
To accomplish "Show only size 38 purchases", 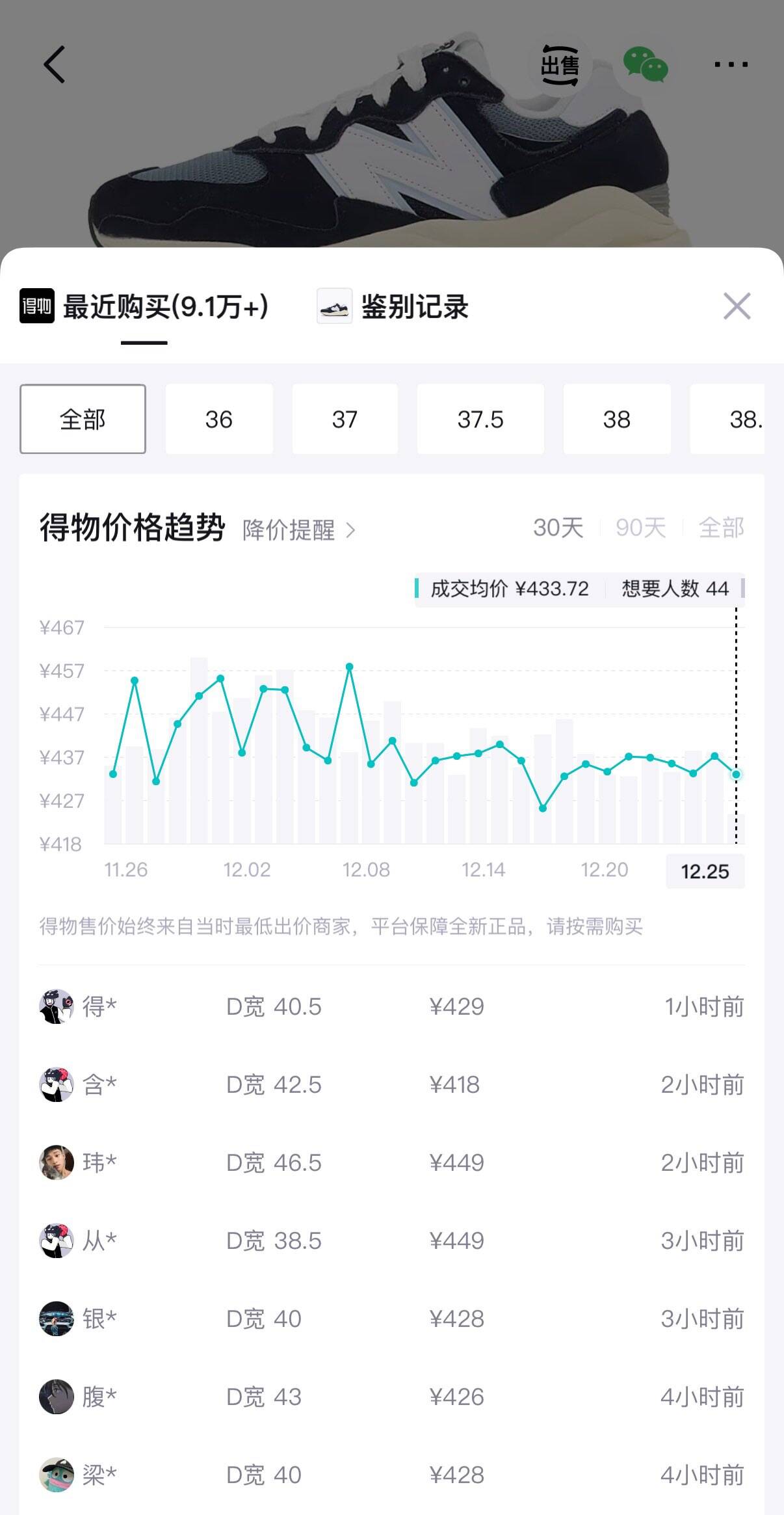I will pyautogui.click(x=616, y=419).
